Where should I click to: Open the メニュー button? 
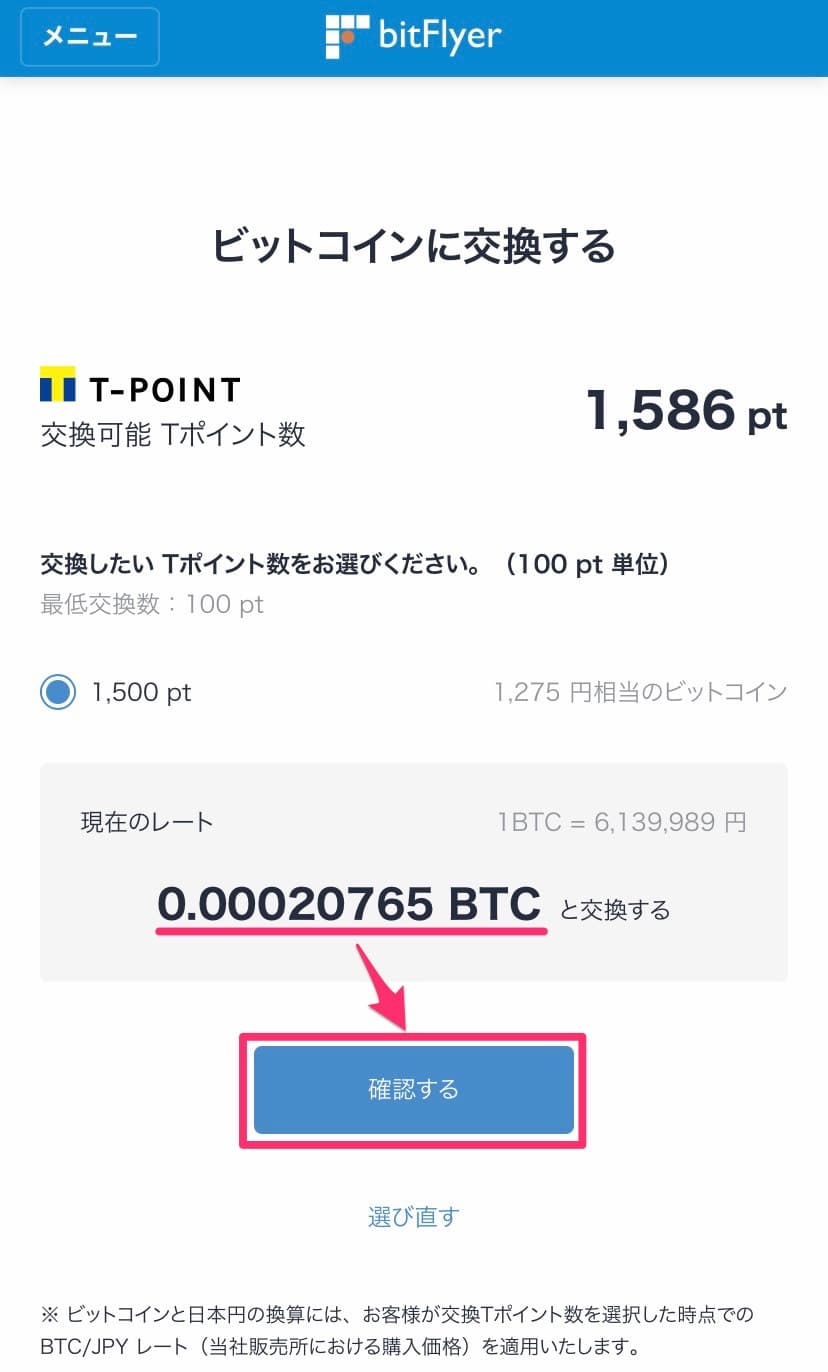[90, 37]
